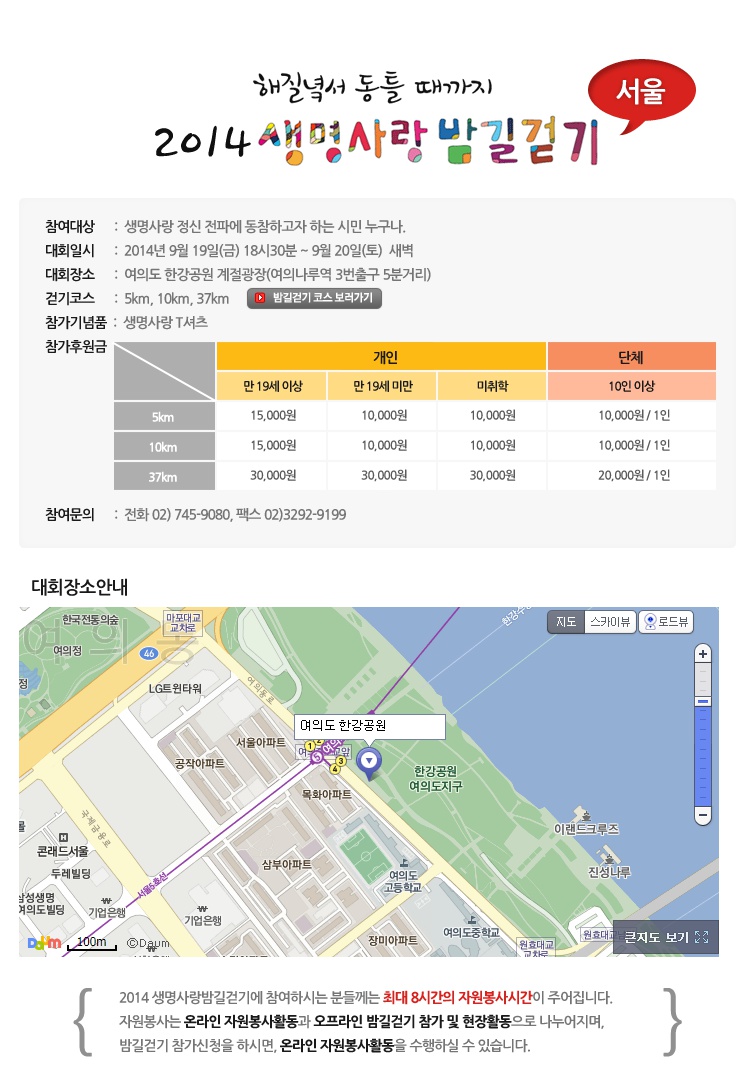The image size is (737, 1085).
Task: Zoom out the map with minus
Action: [x=703, y=815]
